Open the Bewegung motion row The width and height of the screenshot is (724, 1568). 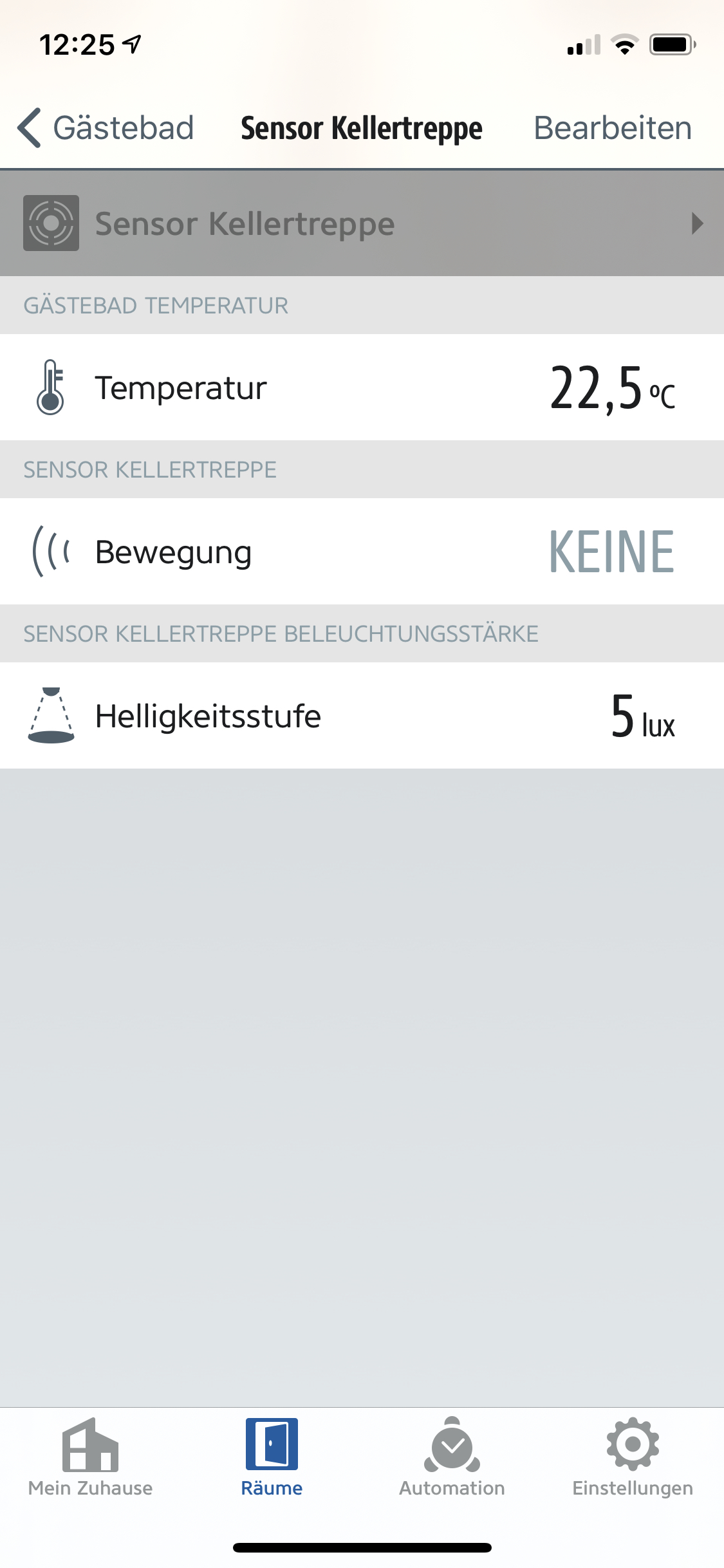(362, 552)
